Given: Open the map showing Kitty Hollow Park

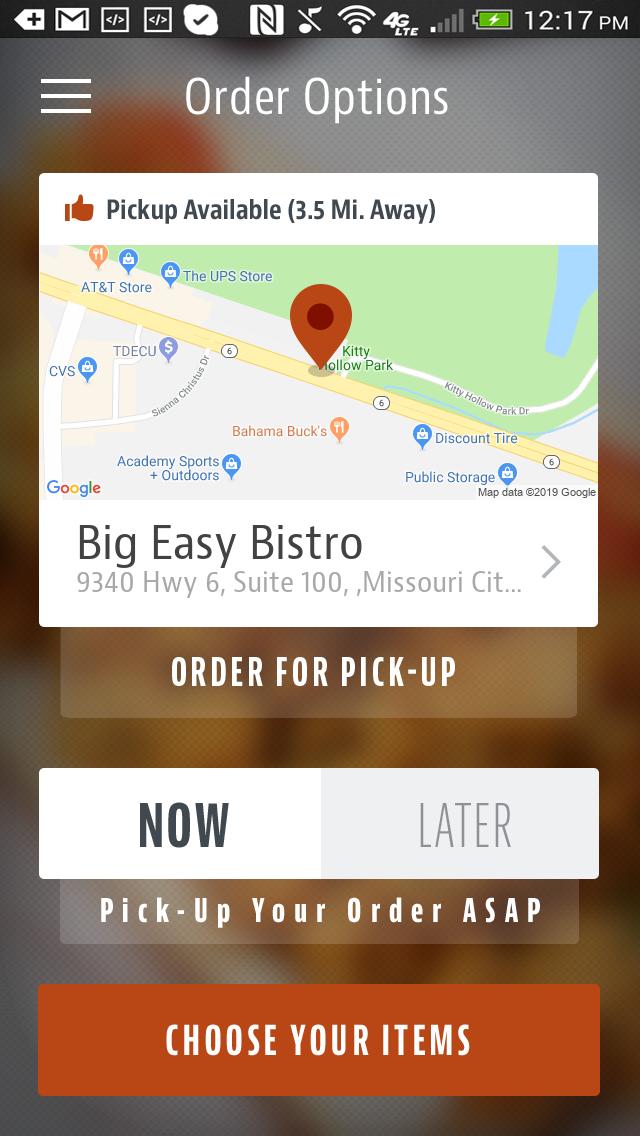Looking at the screenshot, I should pyautogui.click(x=318, y=372).
